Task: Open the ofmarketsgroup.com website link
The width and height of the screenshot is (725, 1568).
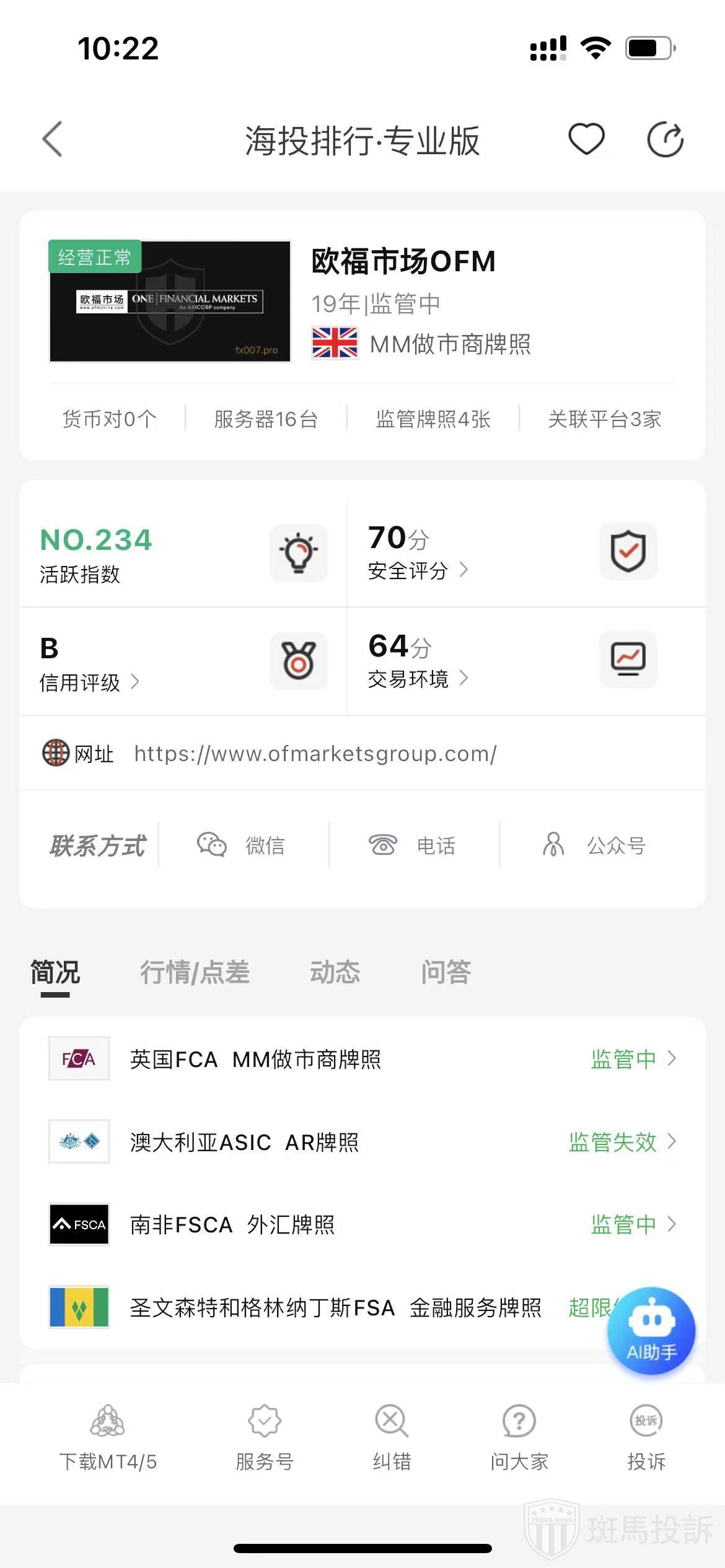Action: (315, 754)
